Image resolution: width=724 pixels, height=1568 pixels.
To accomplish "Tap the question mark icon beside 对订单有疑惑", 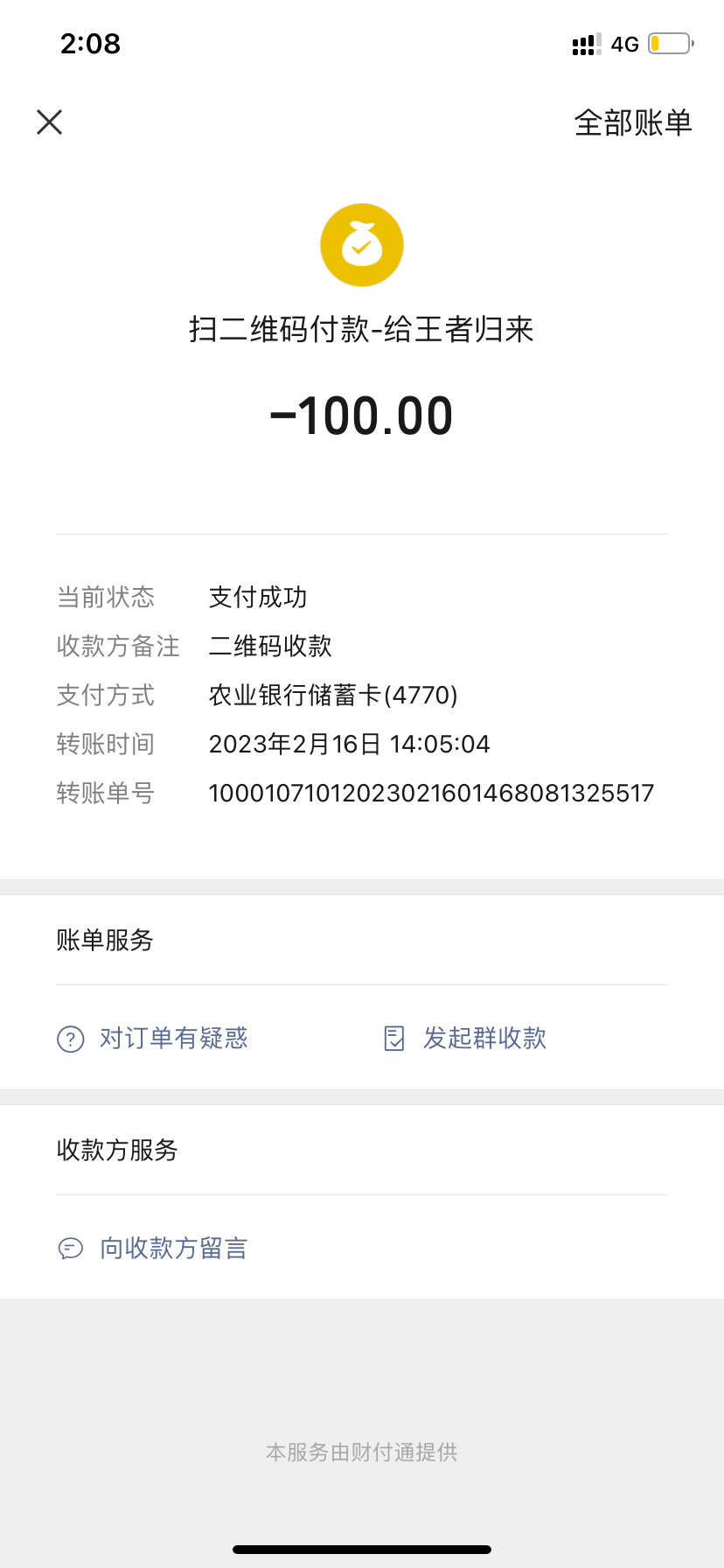I will [70, 1038].
